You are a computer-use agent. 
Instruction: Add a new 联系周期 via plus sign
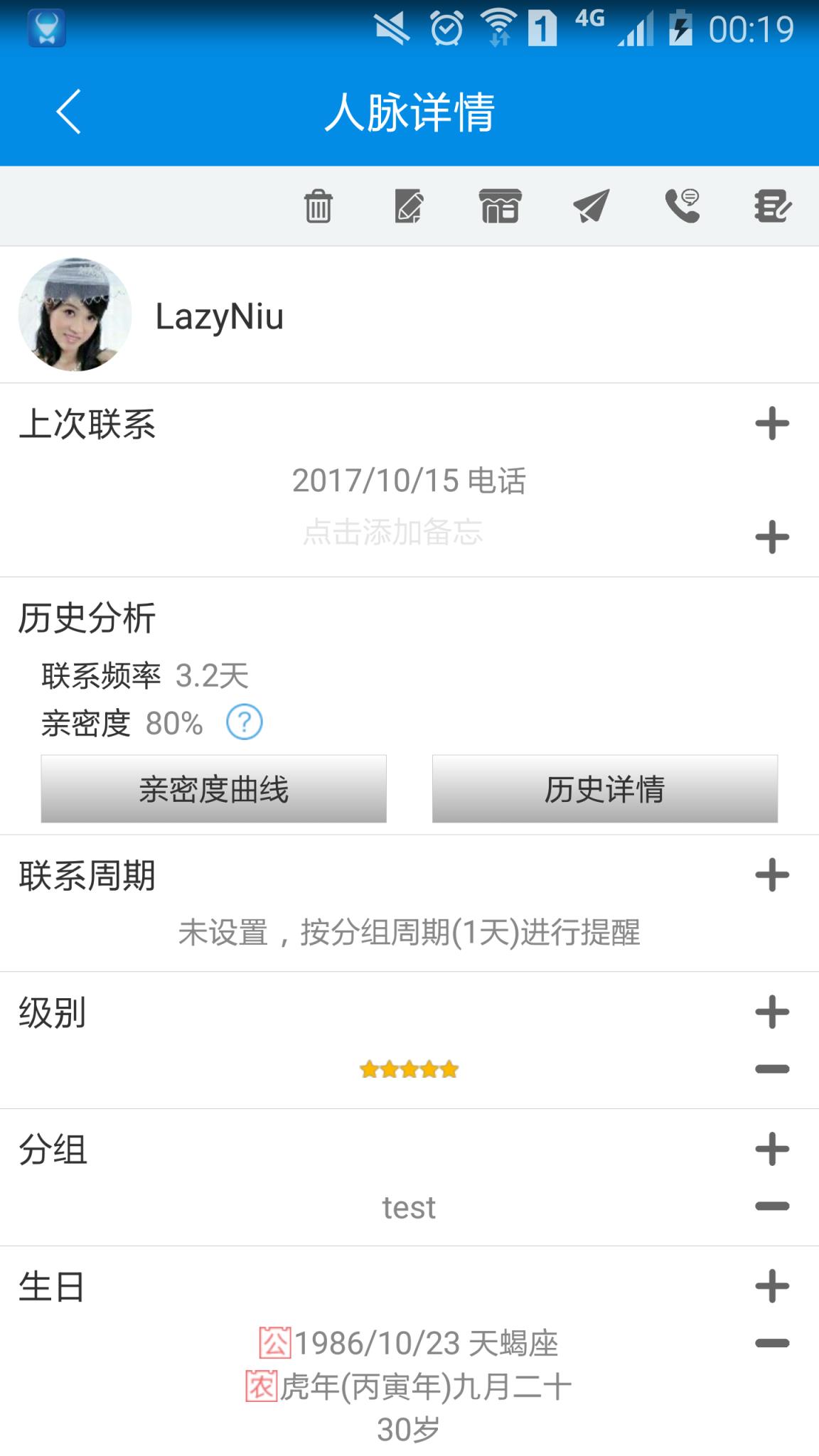click(x=770, y=877)
